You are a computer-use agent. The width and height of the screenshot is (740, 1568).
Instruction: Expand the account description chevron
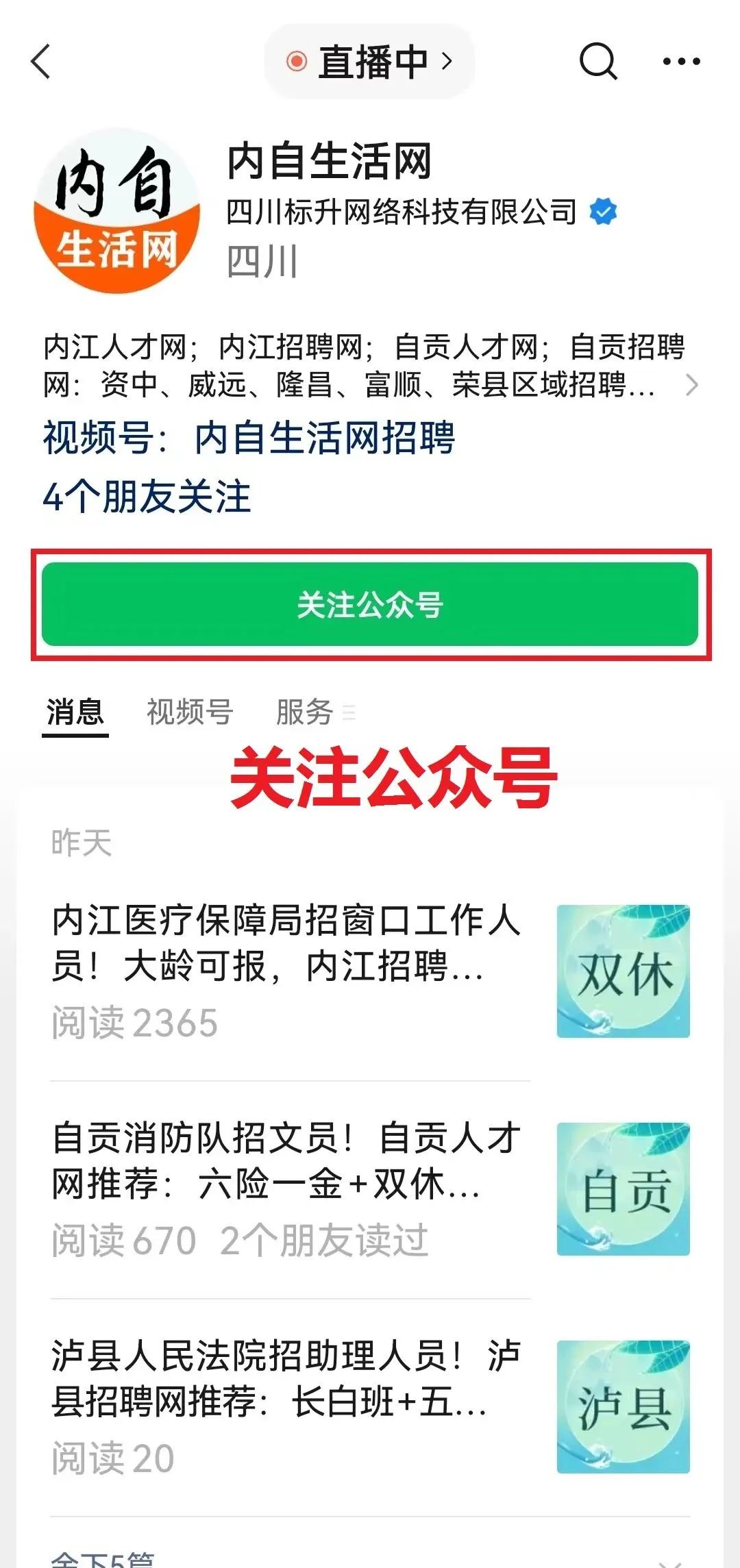tap(692, 385)
